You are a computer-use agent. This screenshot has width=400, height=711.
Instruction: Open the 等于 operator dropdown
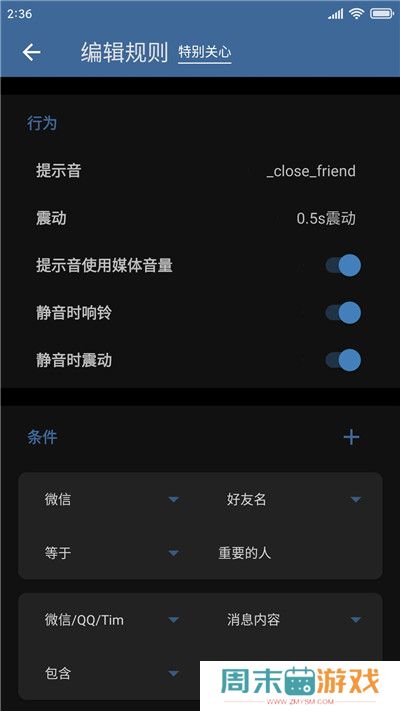[x=112, y=553]
